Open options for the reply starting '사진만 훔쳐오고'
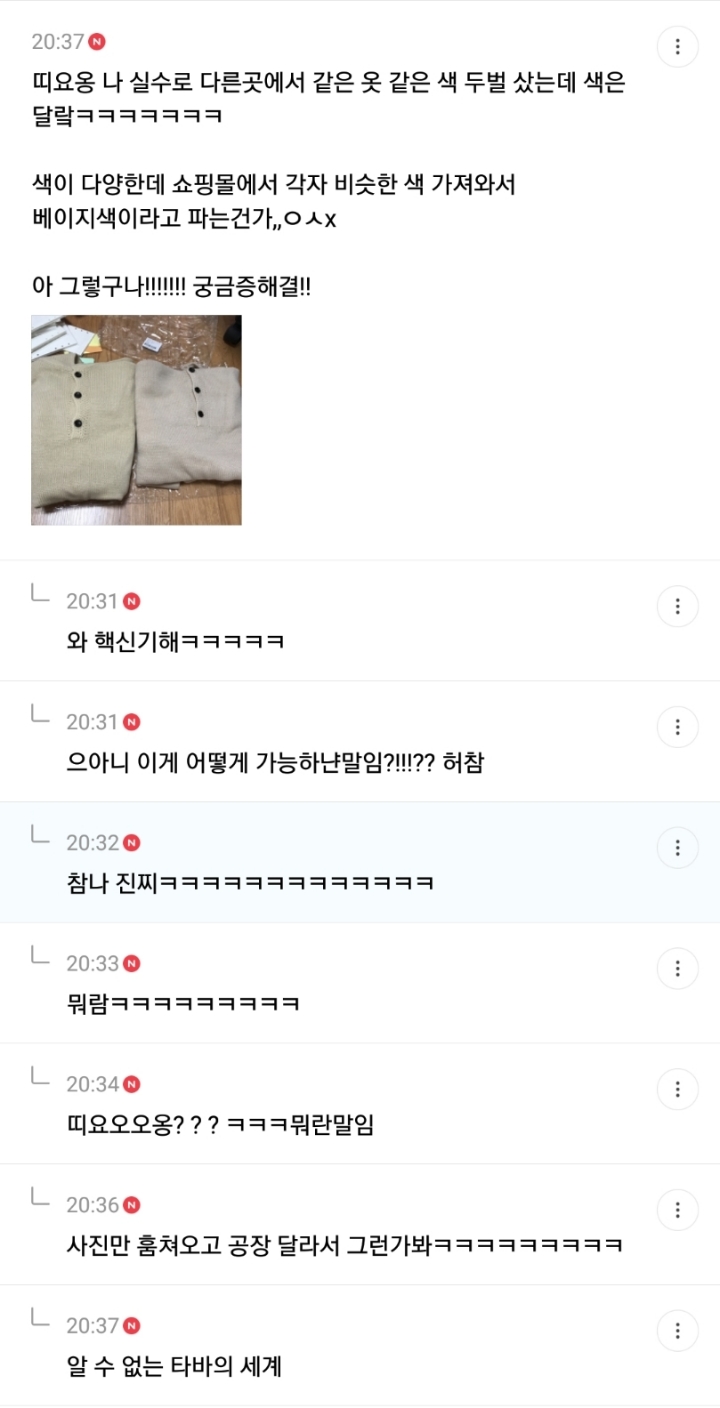Image resolution: width=720 pixels, height=1408 pixels. (677, 1210)
